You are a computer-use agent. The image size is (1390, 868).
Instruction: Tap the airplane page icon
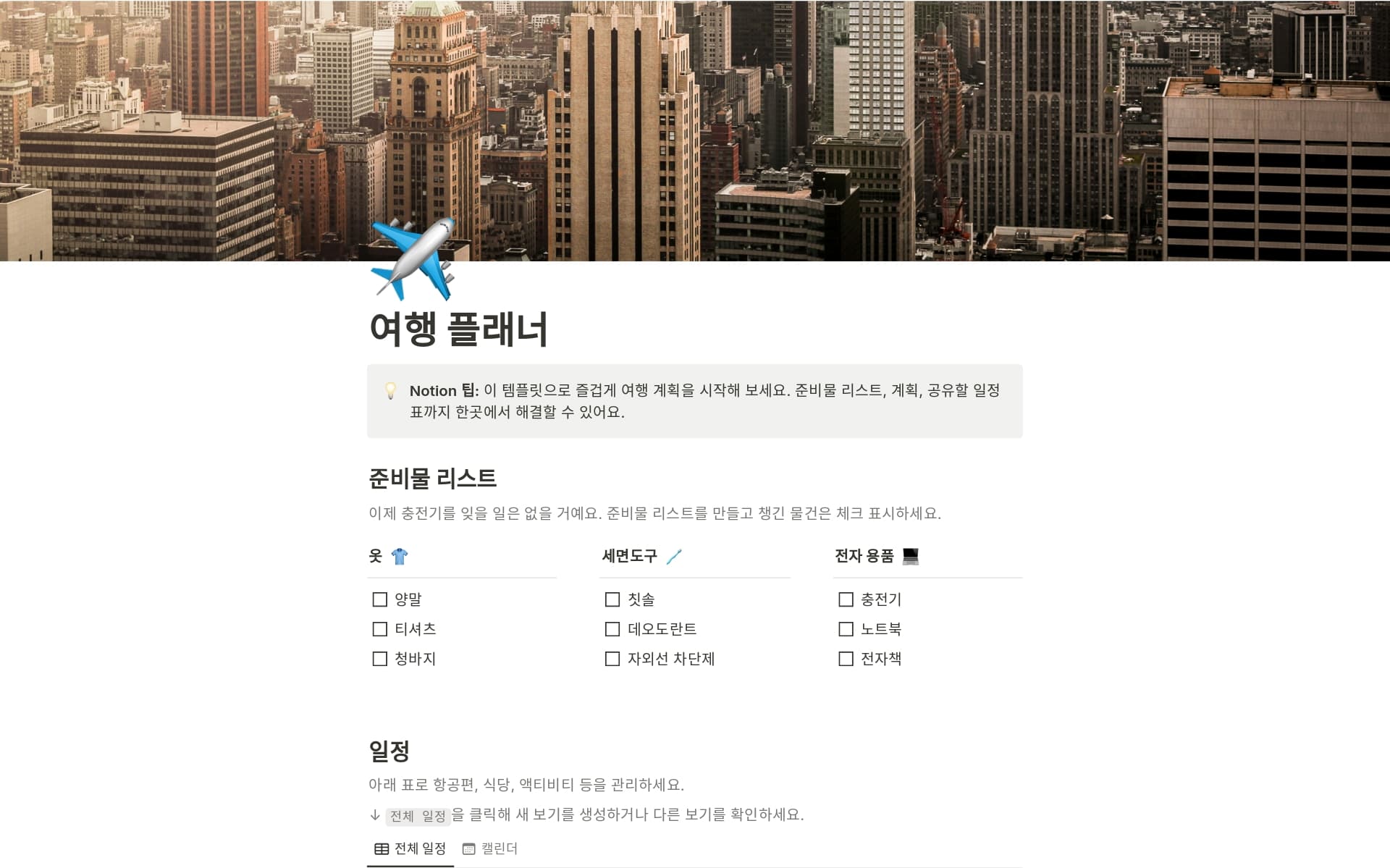(x=412, y=259)
